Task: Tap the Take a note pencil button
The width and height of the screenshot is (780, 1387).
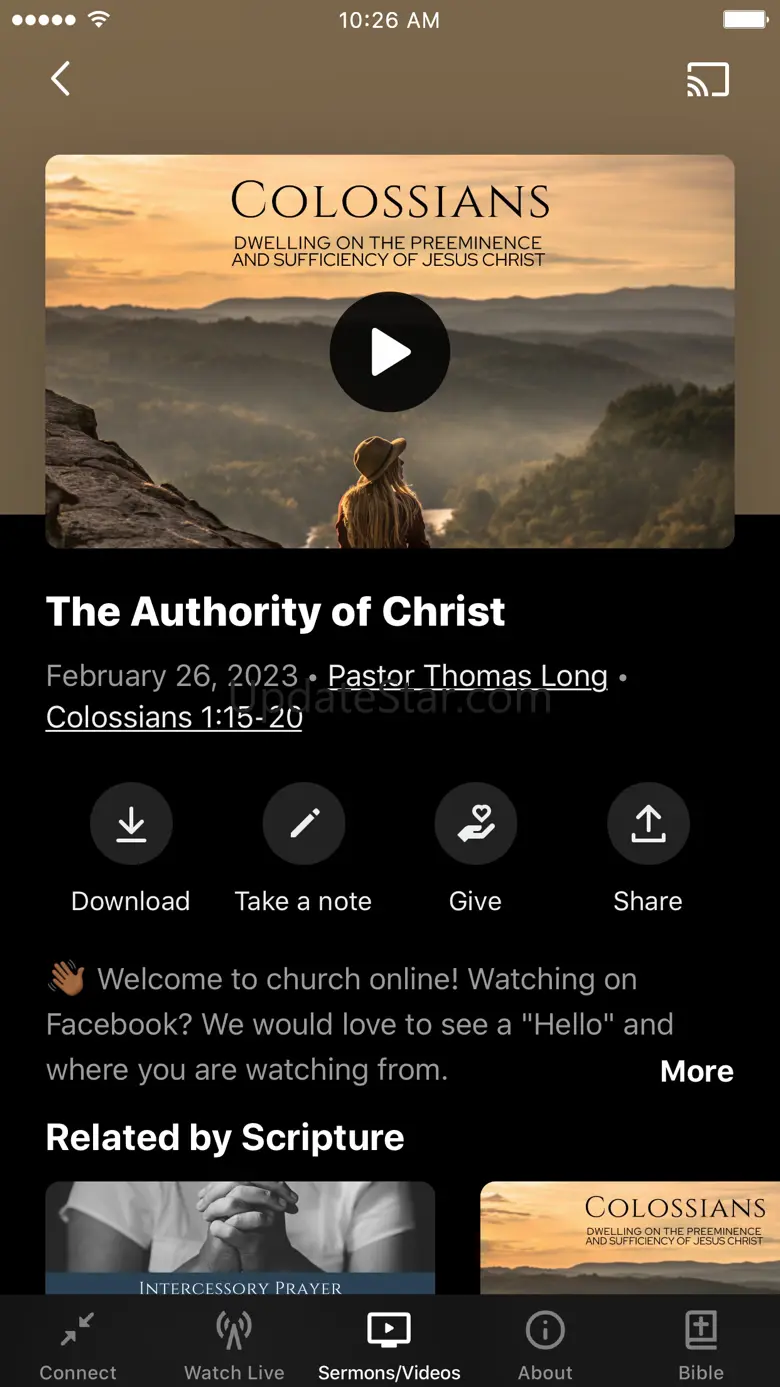Action: click(x=304, y=824)
